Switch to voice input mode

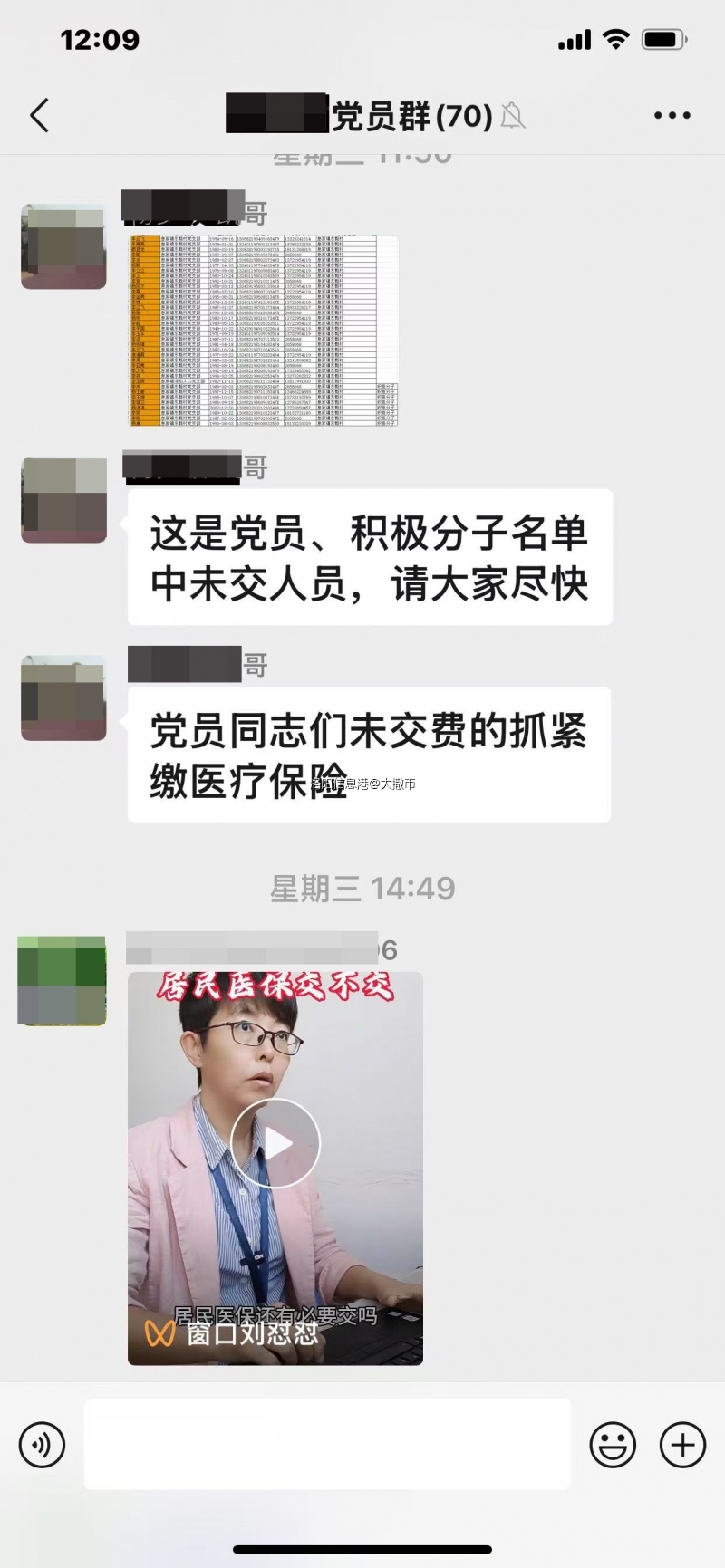tap(41, 1445)
